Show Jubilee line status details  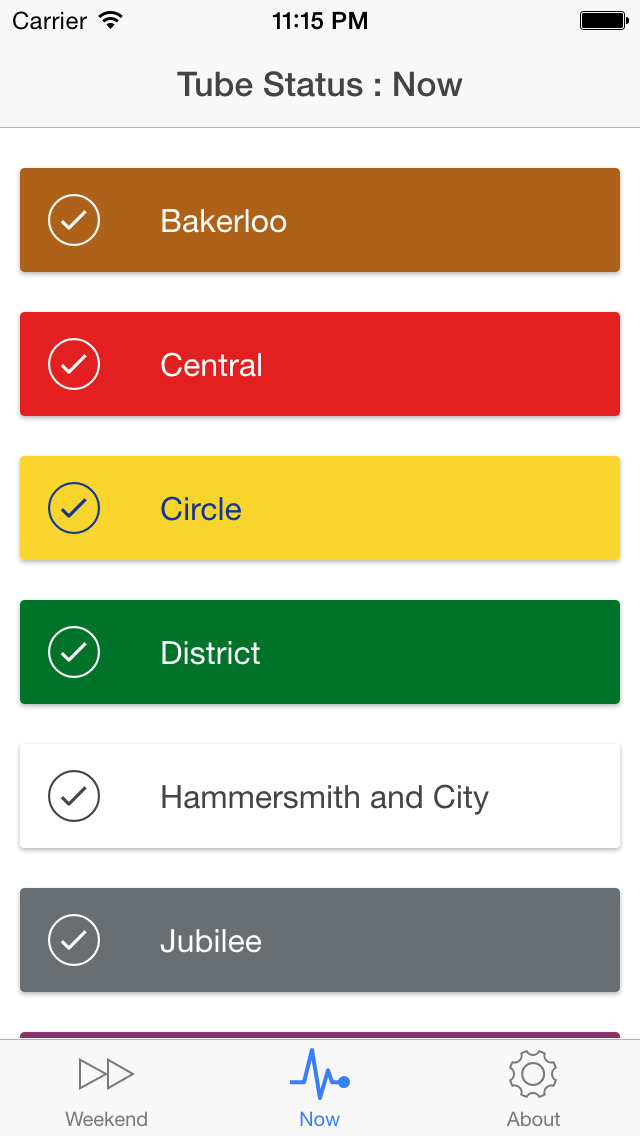point(320,940)
